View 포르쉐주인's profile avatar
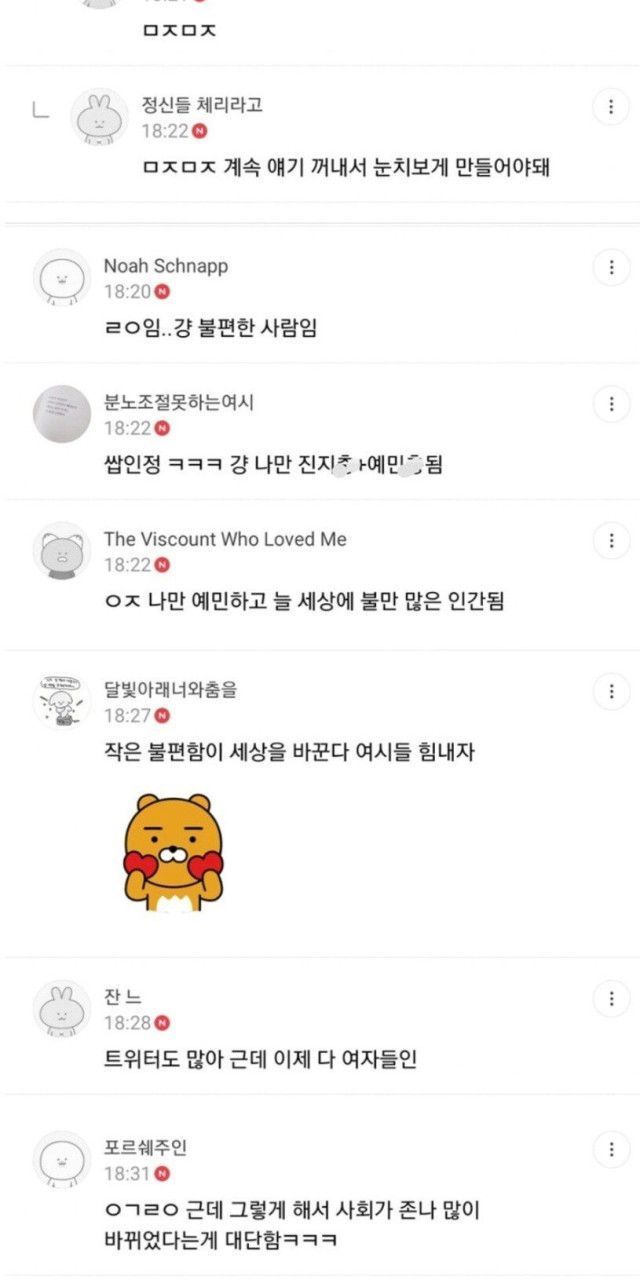Viewport: 640px width, 1280px height. point(62,1160)
